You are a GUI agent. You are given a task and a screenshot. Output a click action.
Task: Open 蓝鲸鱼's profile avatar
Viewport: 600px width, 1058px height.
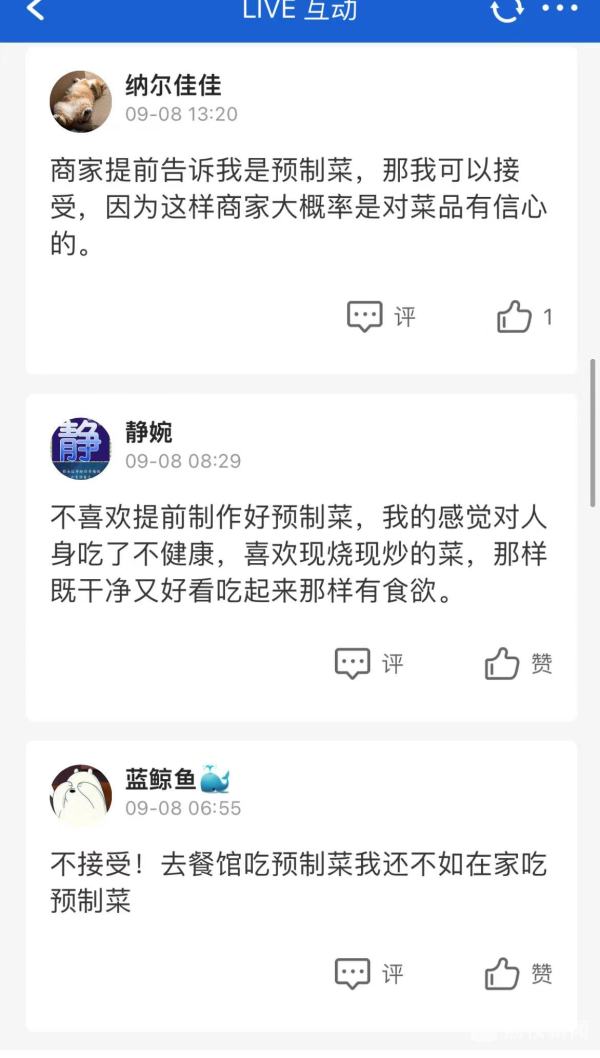coord(81,795)
